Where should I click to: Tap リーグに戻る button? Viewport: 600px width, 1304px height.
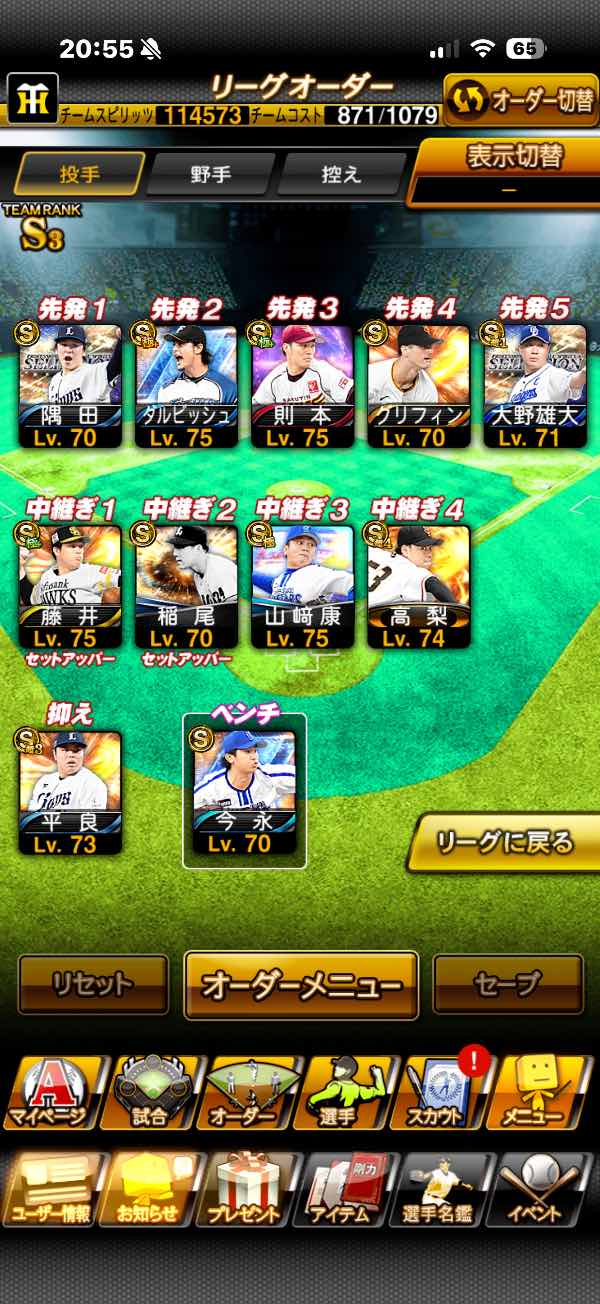504,842
